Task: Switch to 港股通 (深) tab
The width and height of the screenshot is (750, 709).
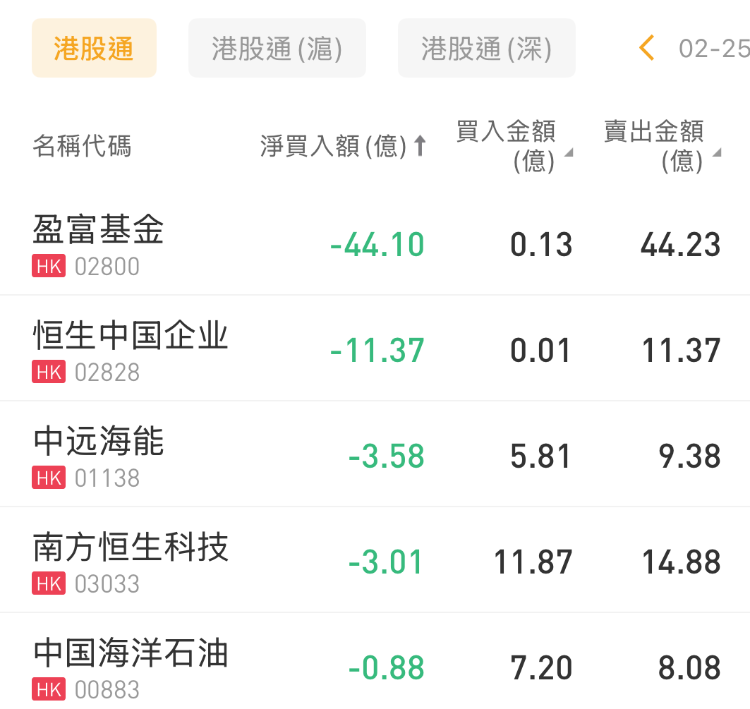Action: click(486, 49)
